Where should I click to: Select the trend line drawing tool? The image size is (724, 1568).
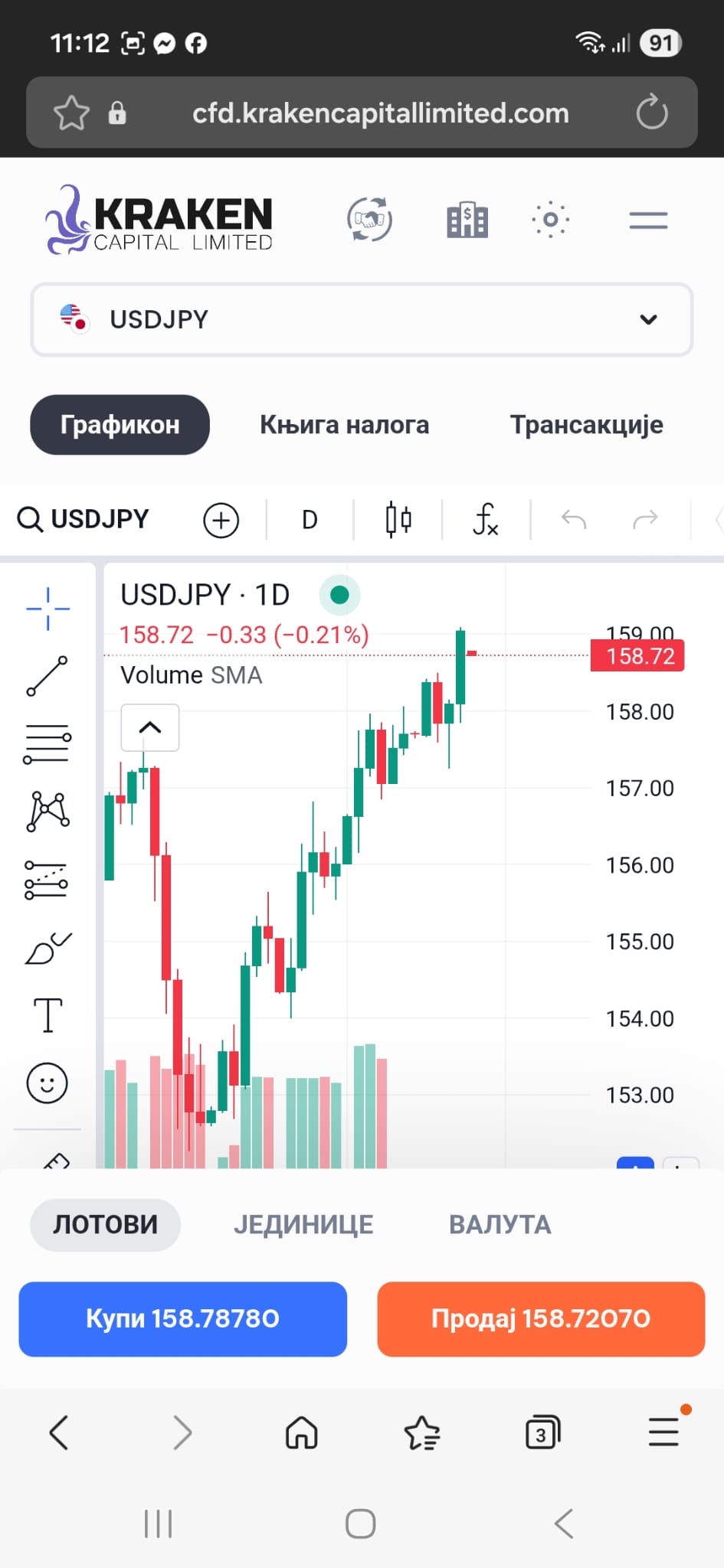[48, 676]
